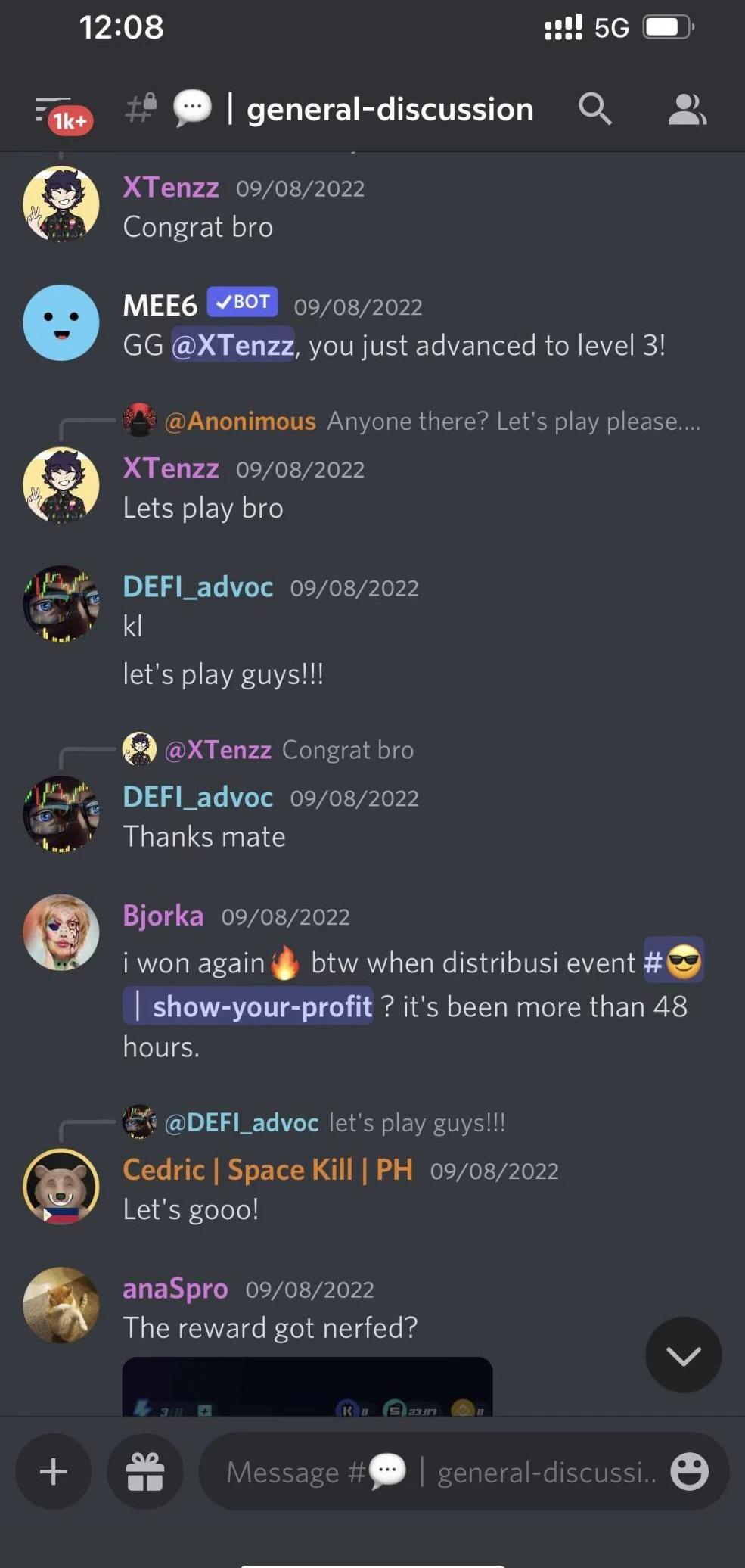The height and width of the screenshot is (1568, 745).
Task: Open the general-discussion channel title
Action: 389,109
